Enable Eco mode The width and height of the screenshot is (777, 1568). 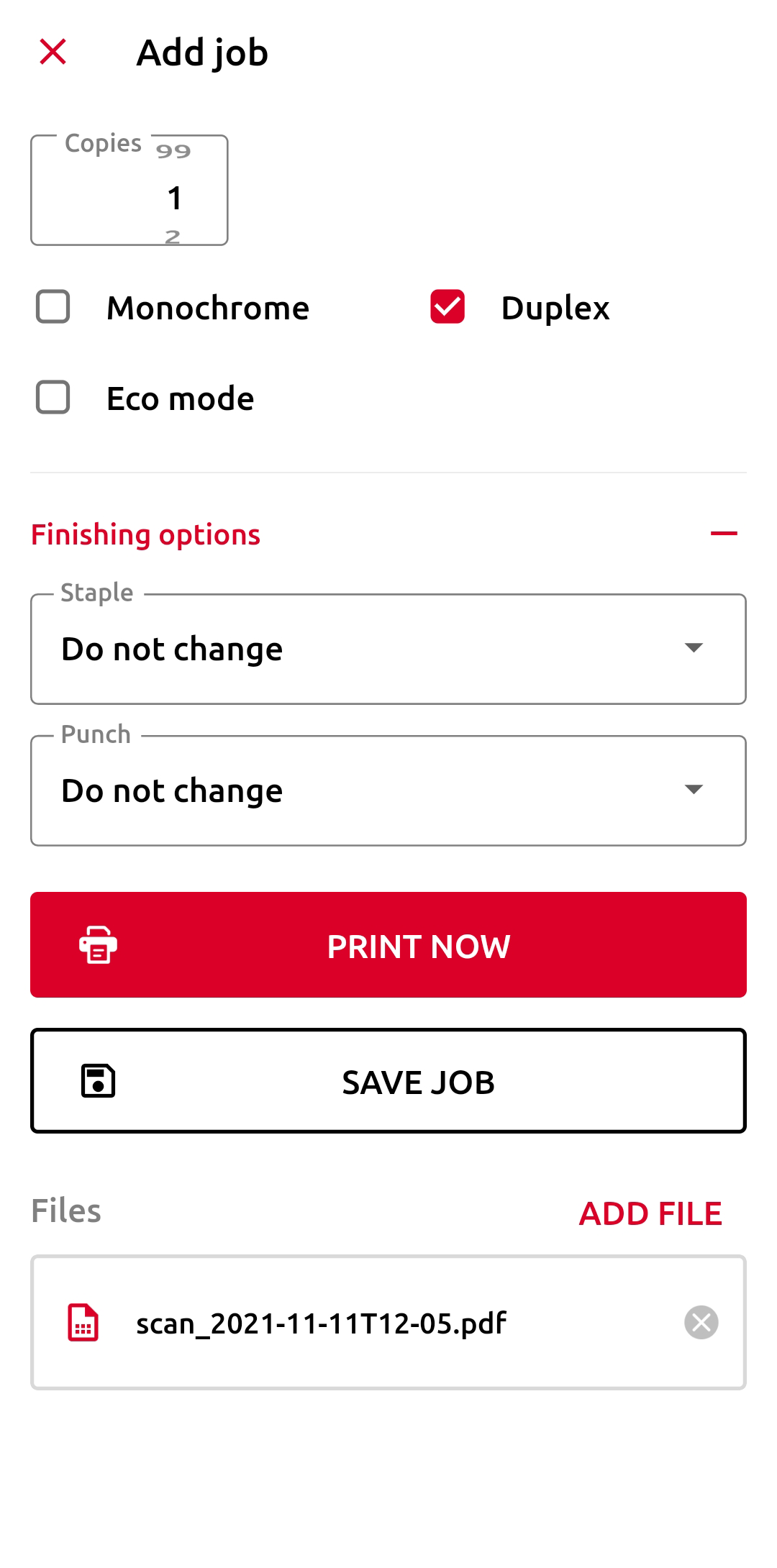(52, 398)
